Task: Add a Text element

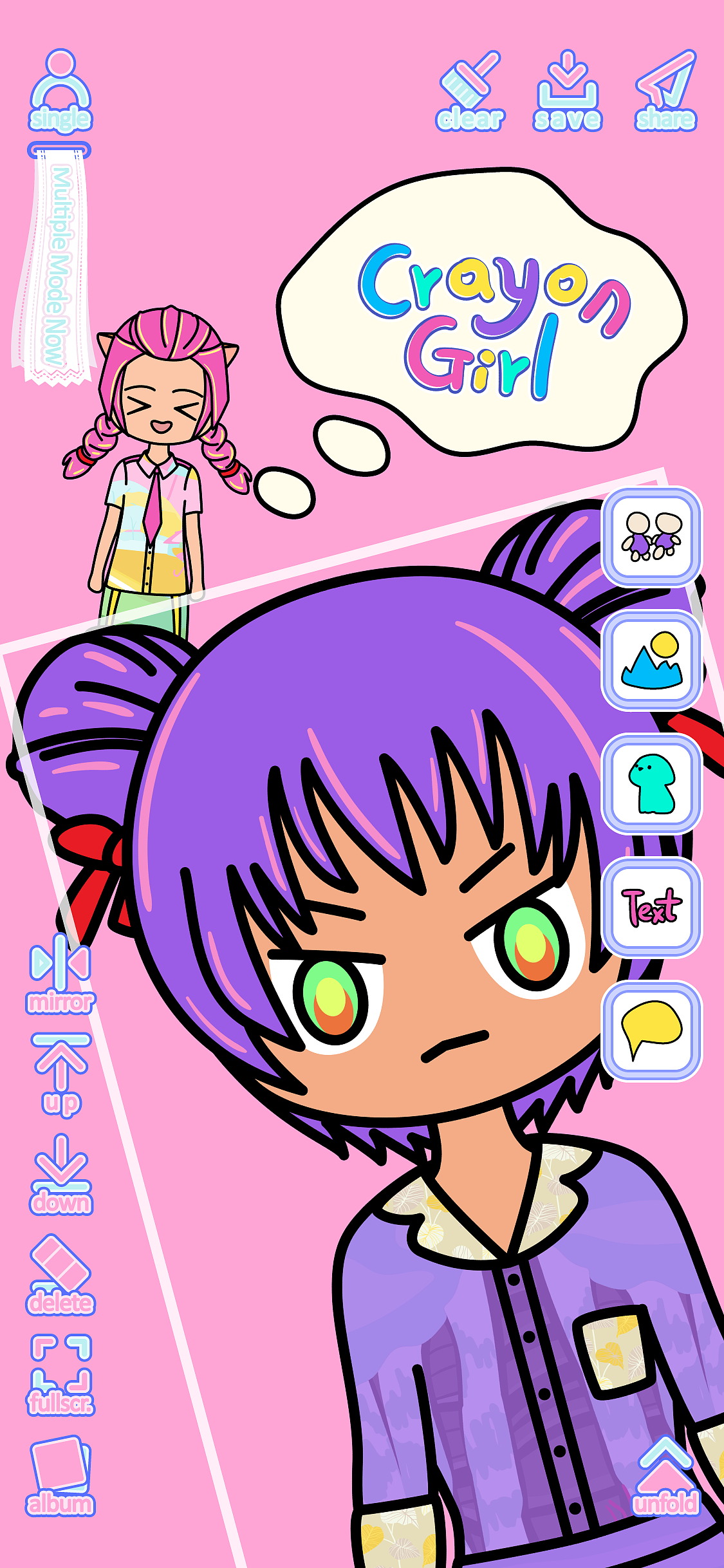Action: 651,906
